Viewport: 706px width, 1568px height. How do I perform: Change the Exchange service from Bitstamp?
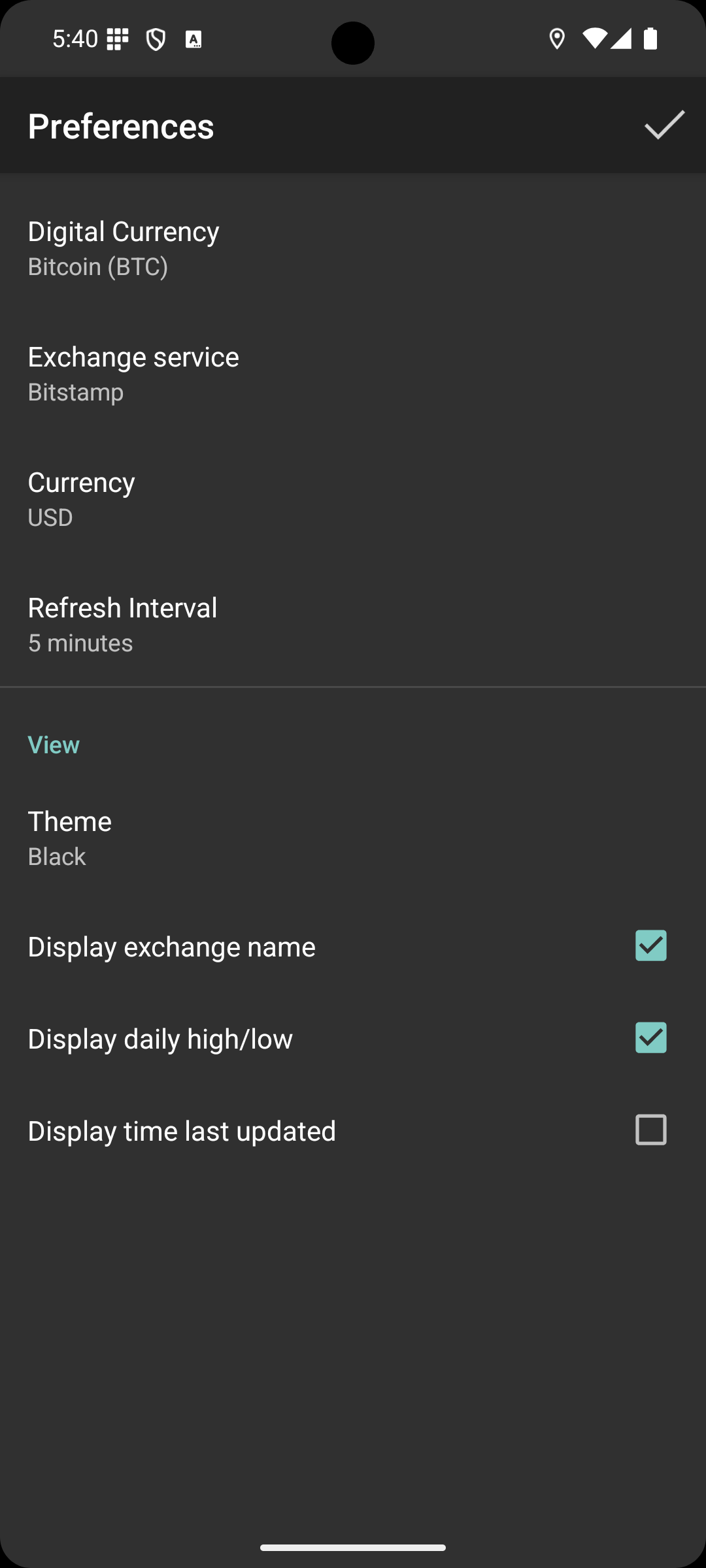point(353,374)
